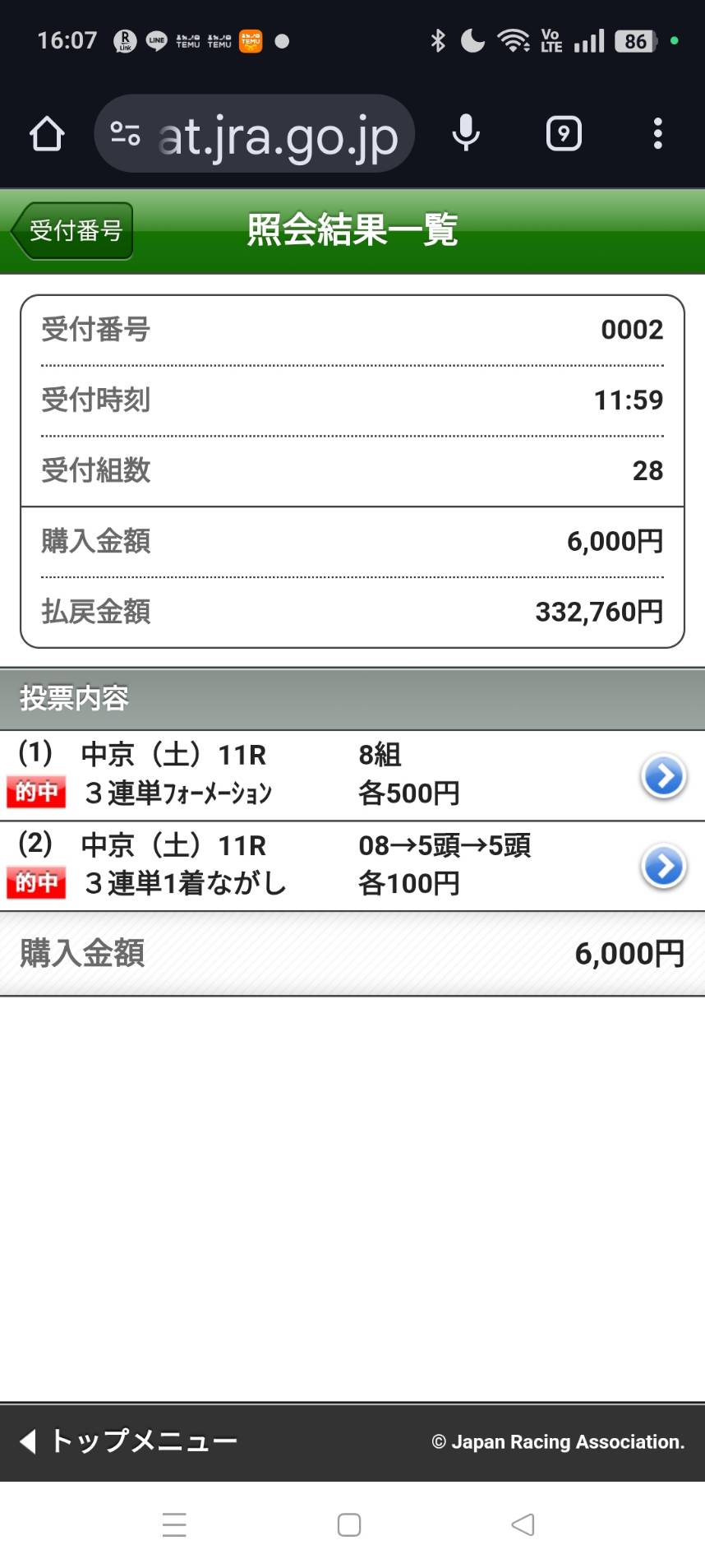Go back to 受付番号 list

[74, 231]
